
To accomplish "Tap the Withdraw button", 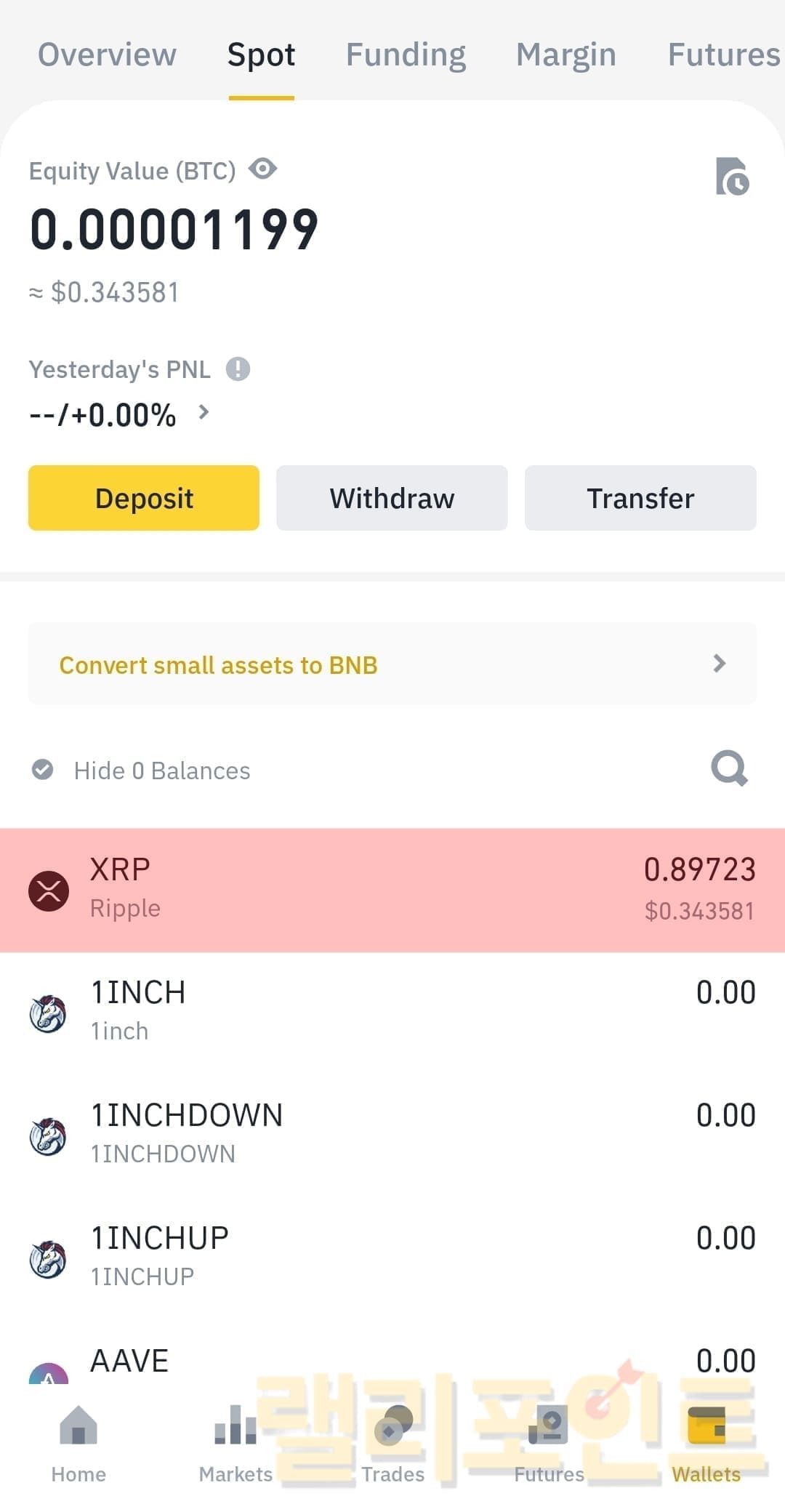I will tap(392, 498).
